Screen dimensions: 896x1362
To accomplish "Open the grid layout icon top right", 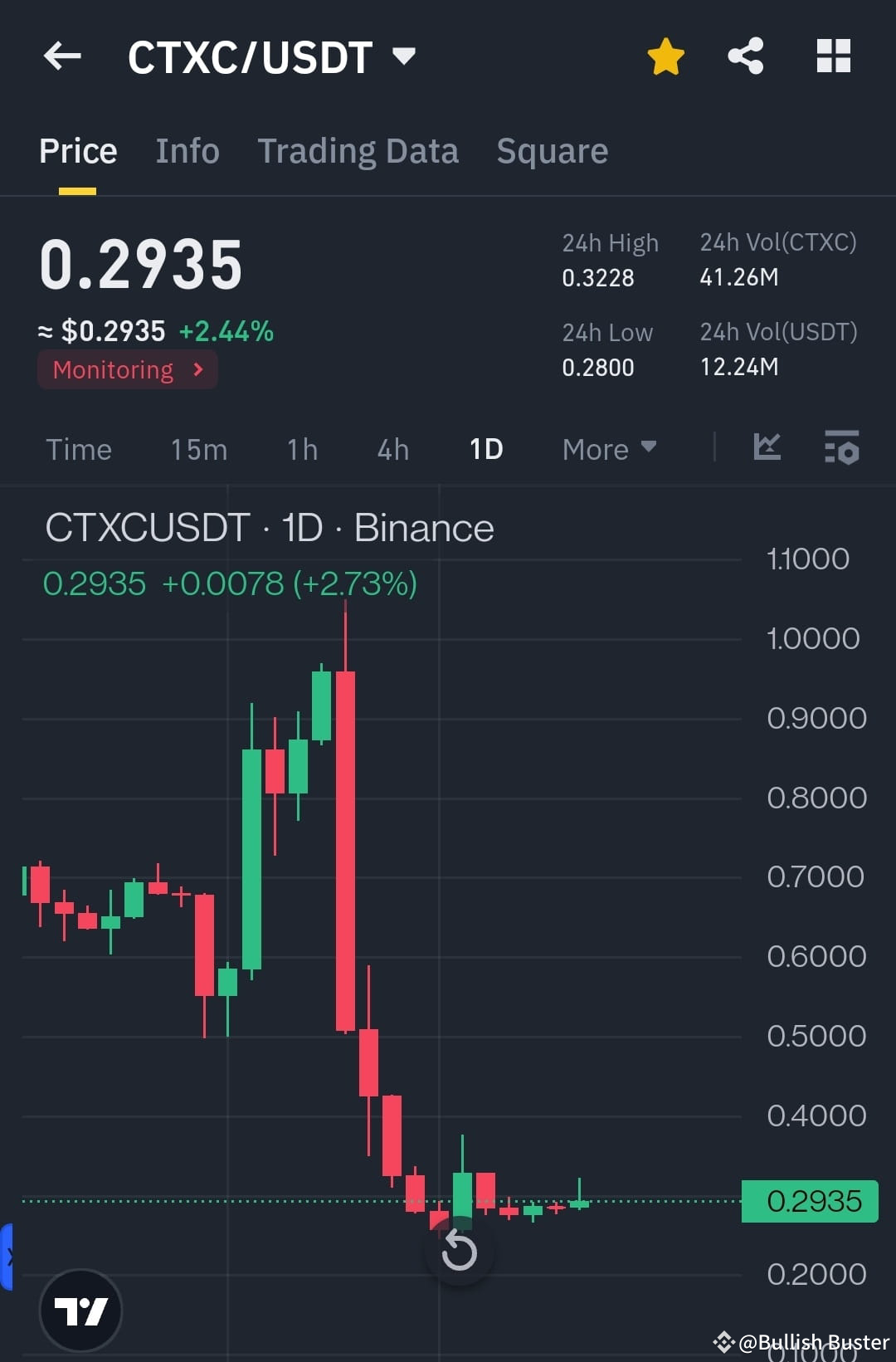I will pos(833,55).
